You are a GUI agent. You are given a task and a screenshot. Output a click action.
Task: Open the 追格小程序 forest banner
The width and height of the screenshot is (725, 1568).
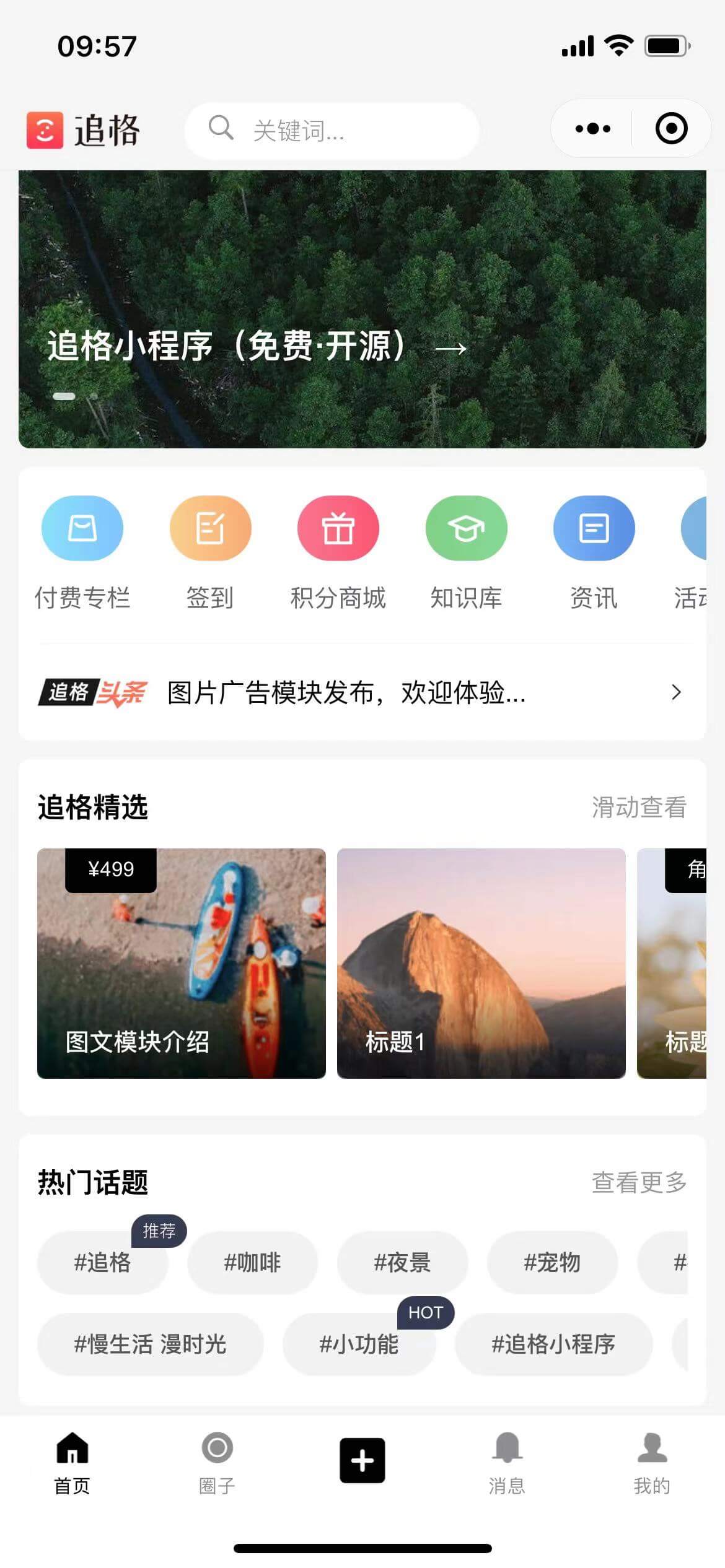tap(362, 308)
